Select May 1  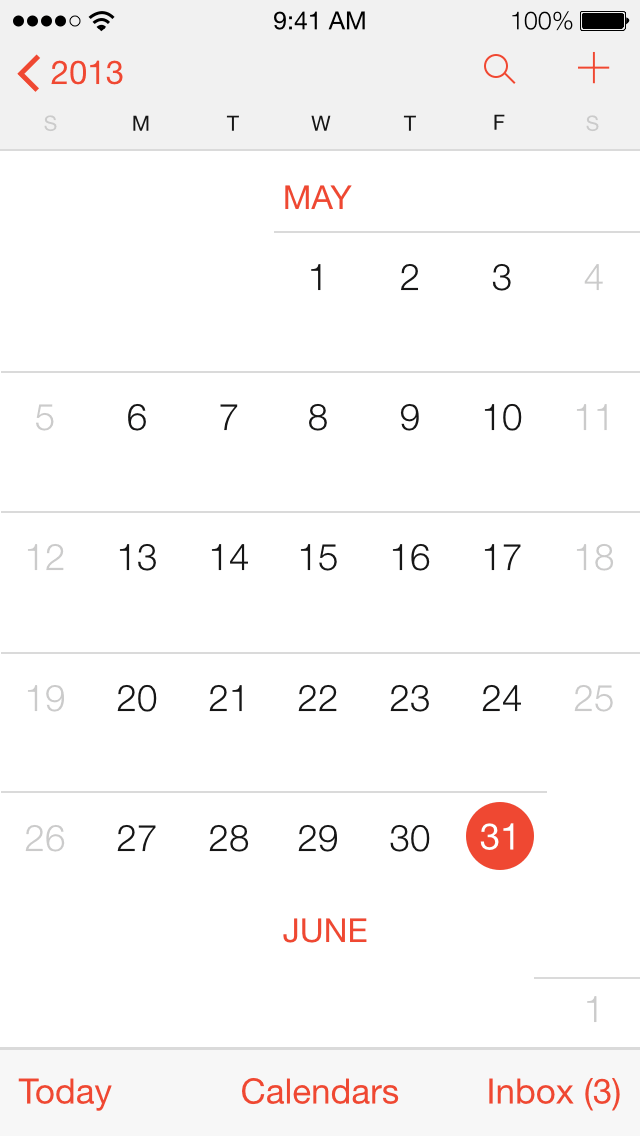click(x=317, y=277)
